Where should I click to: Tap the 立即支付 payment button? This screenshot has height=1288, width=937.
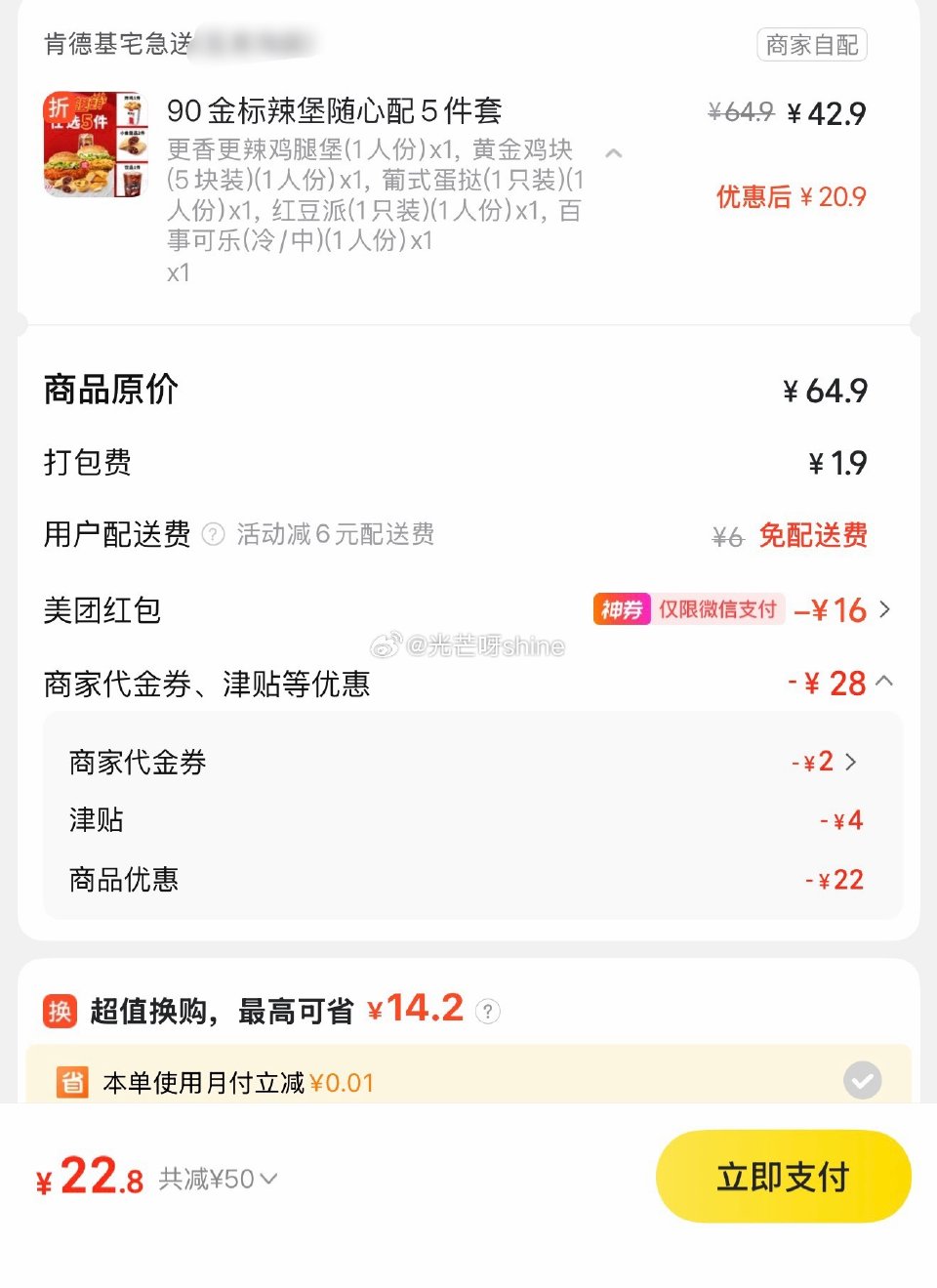pyautogui.click(x=783, y=1176)
